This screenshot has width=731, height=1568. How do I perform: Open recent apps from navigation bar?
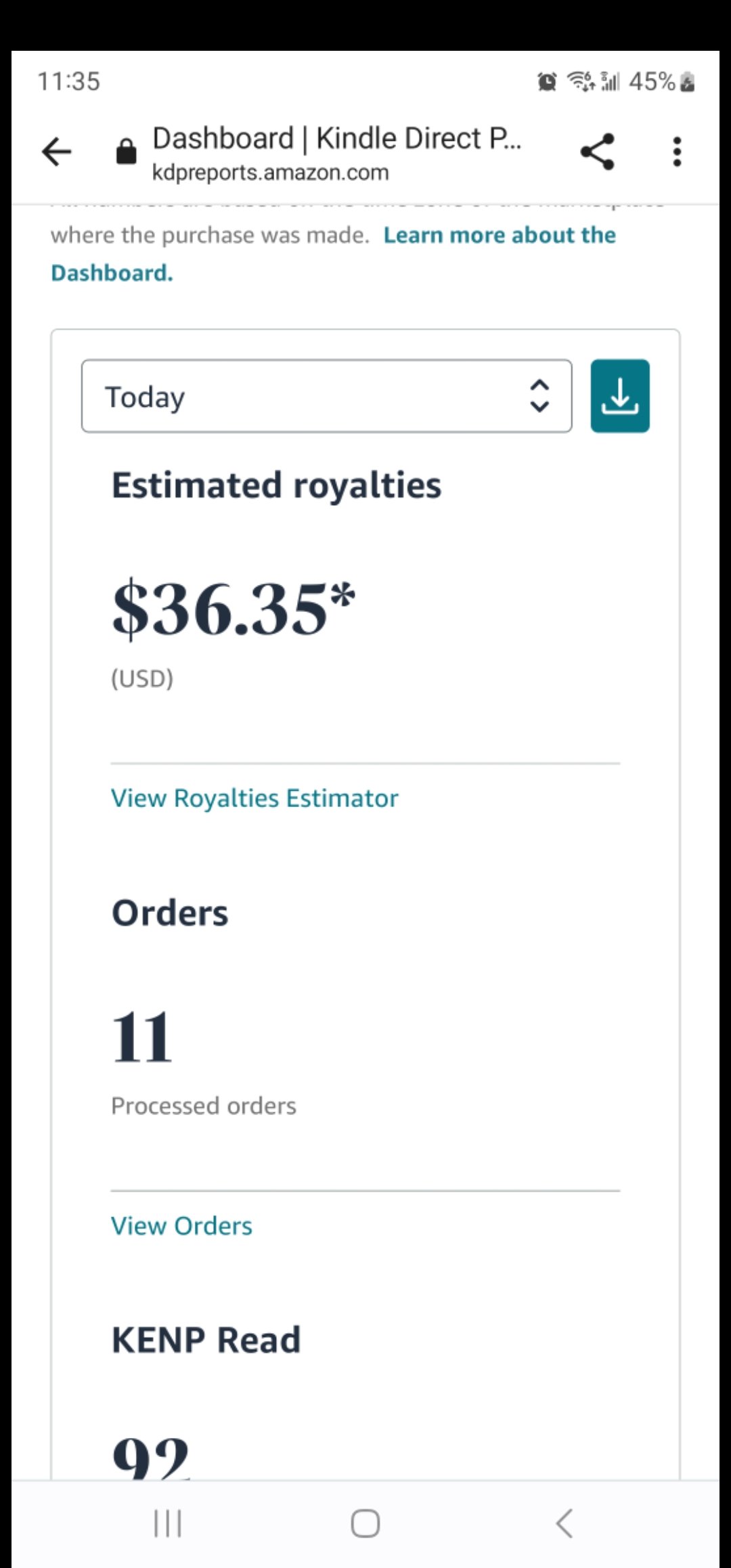[167, 1524]
